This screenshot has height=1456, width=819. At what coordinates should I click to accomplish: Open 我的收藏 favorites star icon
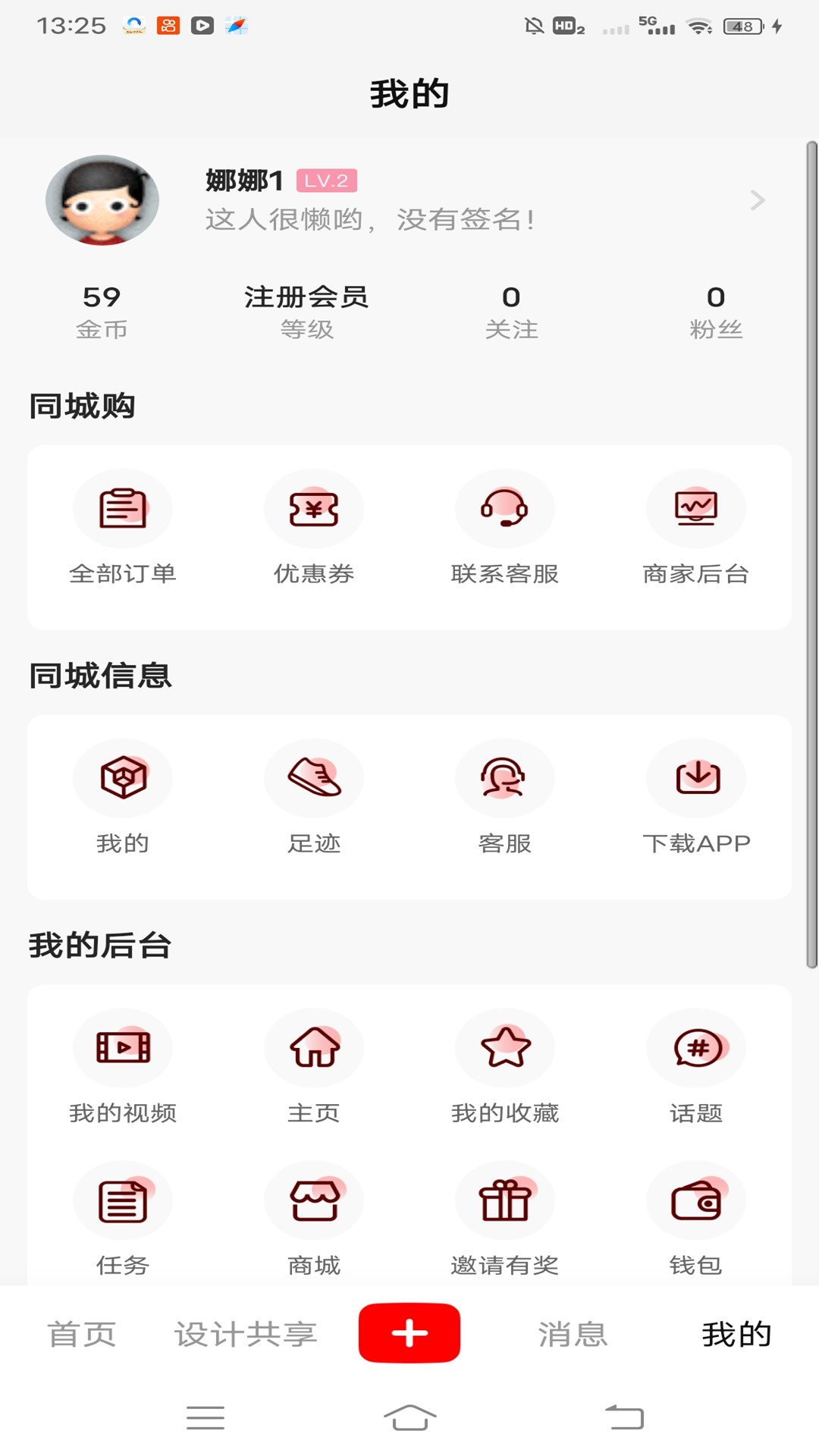point(505,1049)
